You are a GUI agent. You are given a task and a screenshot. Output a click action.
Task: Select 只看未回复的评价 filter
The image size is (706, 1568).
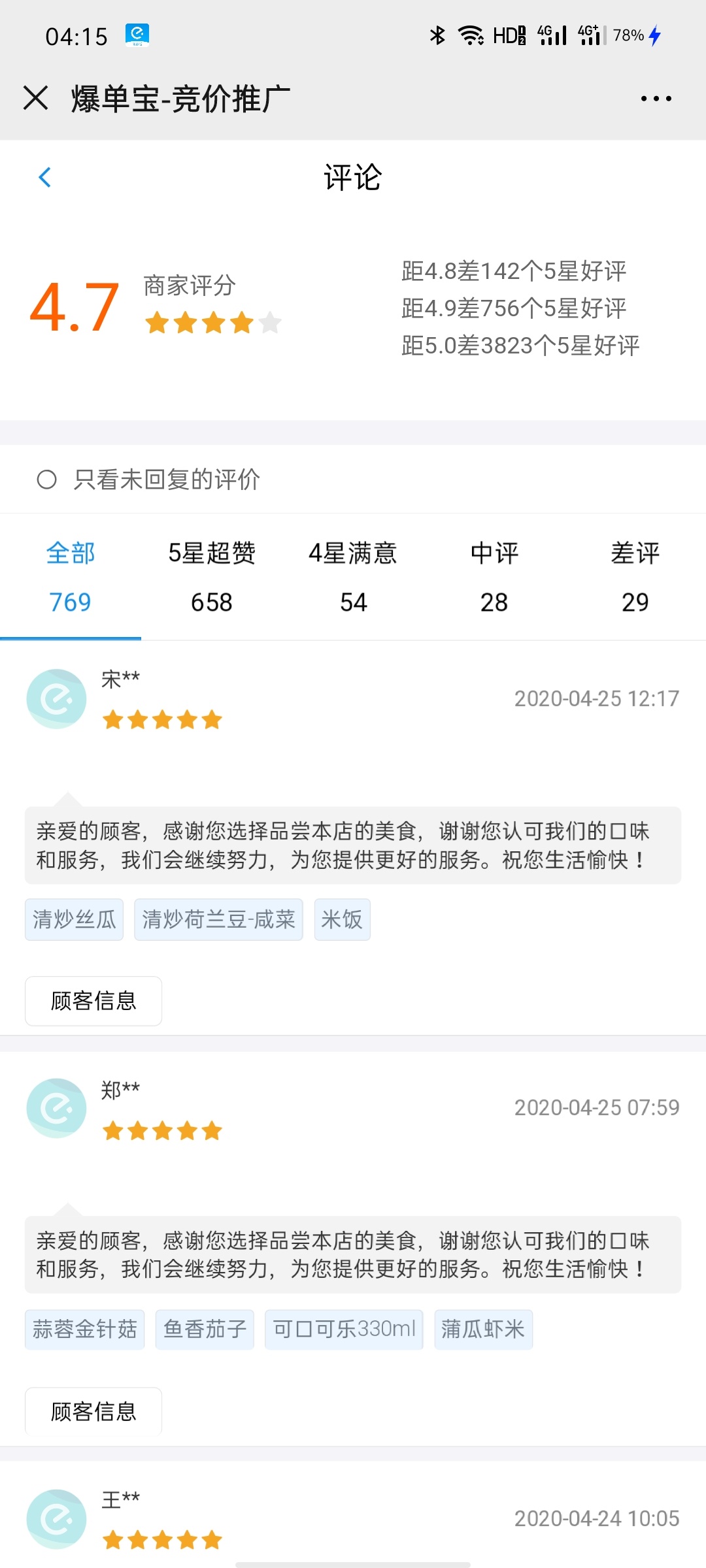pyautogui.click(x=148, y=480)
